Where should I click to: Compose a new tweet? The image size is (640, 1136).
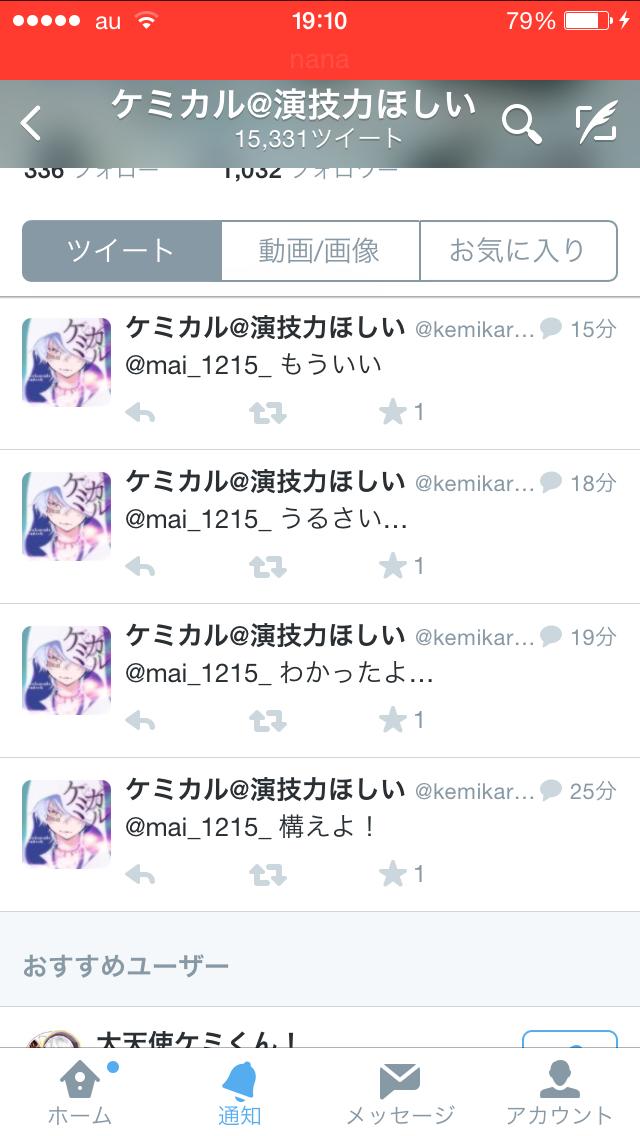click(596, 124)
